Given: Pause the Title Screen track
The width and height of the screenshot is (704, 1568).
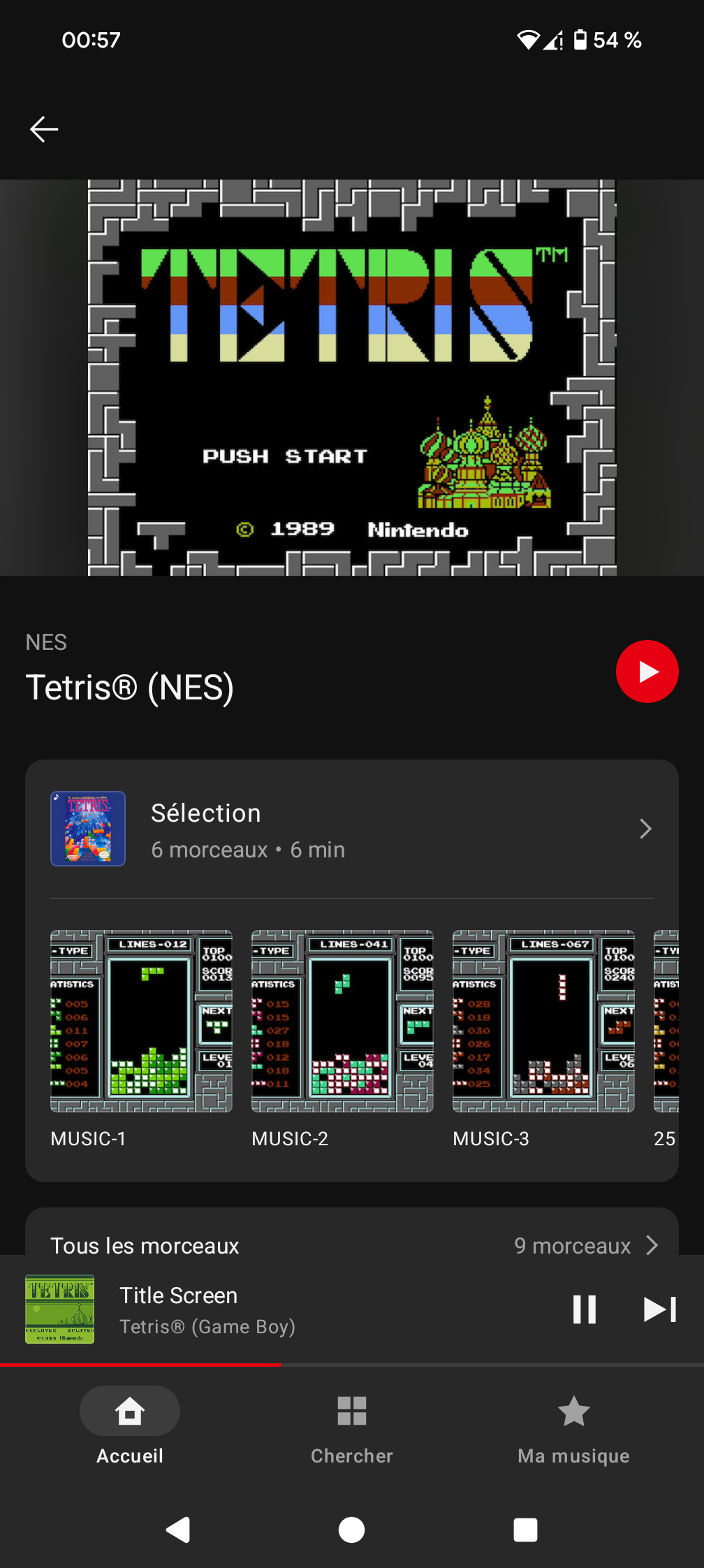Looking at the screenshot, I should point(585,1309).
